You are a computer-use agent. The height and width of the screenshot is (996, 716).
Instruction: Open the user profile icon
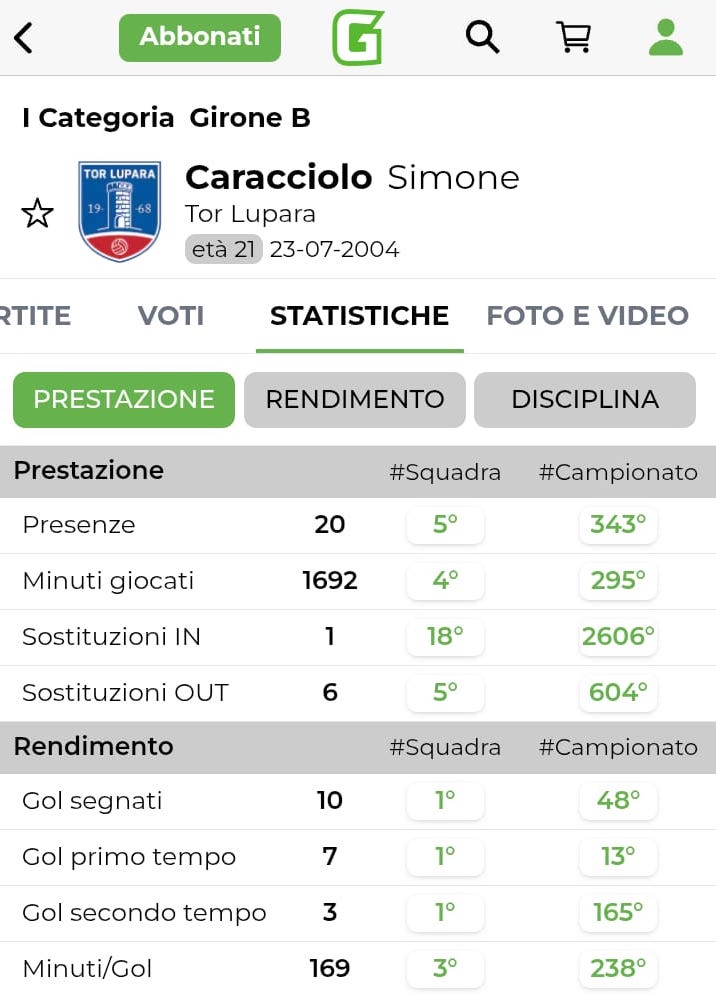pos(665,37)
